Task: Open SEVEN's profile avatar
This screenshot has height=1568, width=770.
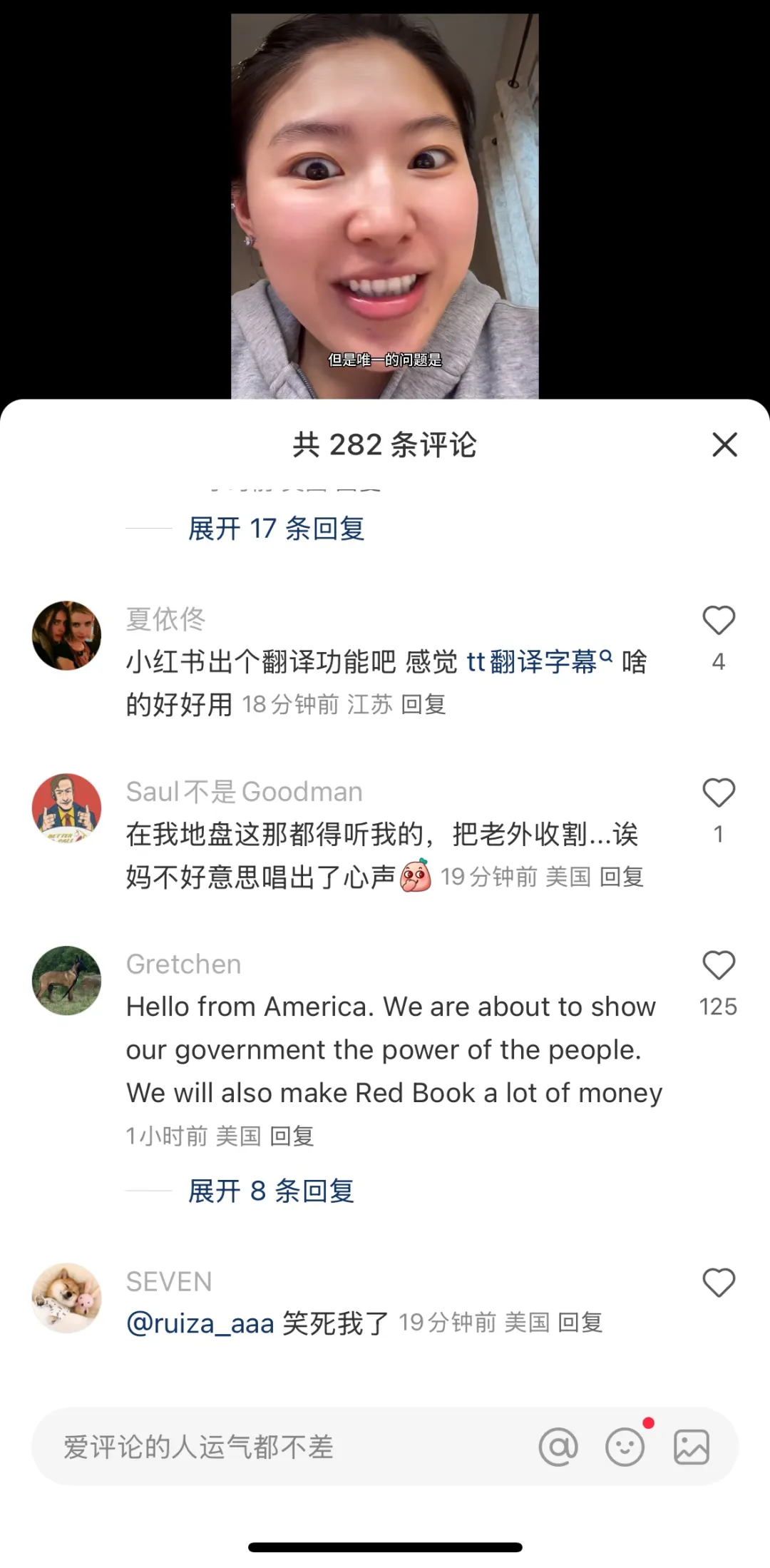Action: [x=66, y=1298]
